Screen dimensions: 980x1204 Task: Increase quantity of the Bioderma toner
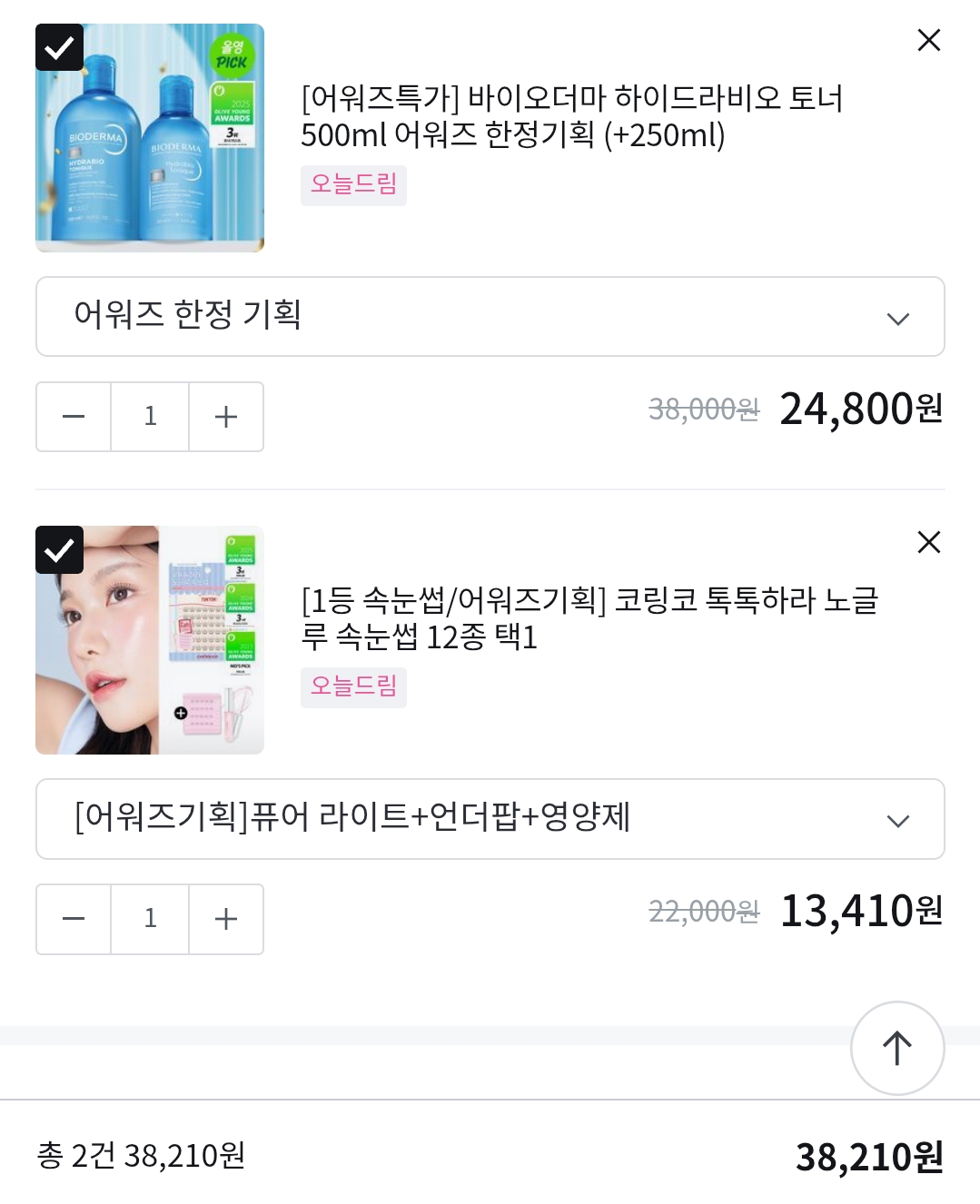(226, 417)
